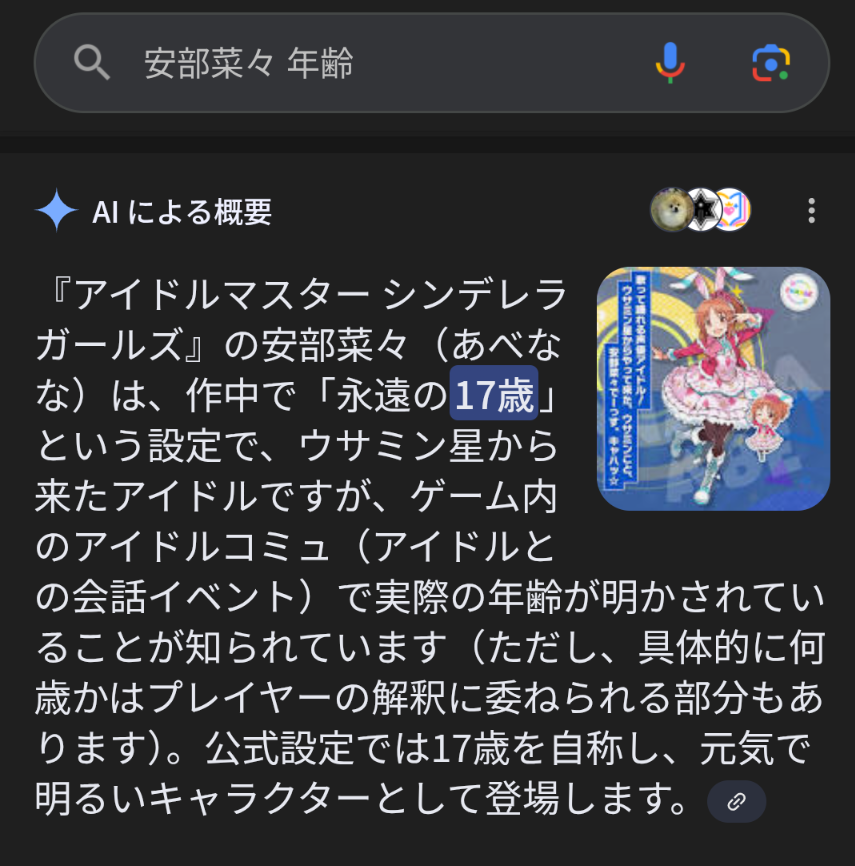Tap the link chip after the summary
The height and width of the screenshot is (866, 855).
click(736, 801)
